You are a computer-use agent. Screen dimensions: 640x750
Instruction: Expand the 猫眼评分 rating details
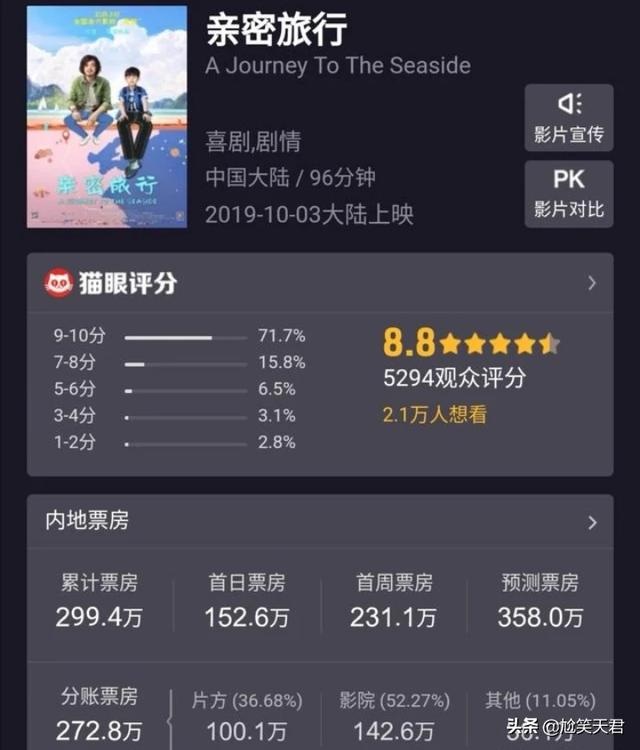[x=591, y=283]
